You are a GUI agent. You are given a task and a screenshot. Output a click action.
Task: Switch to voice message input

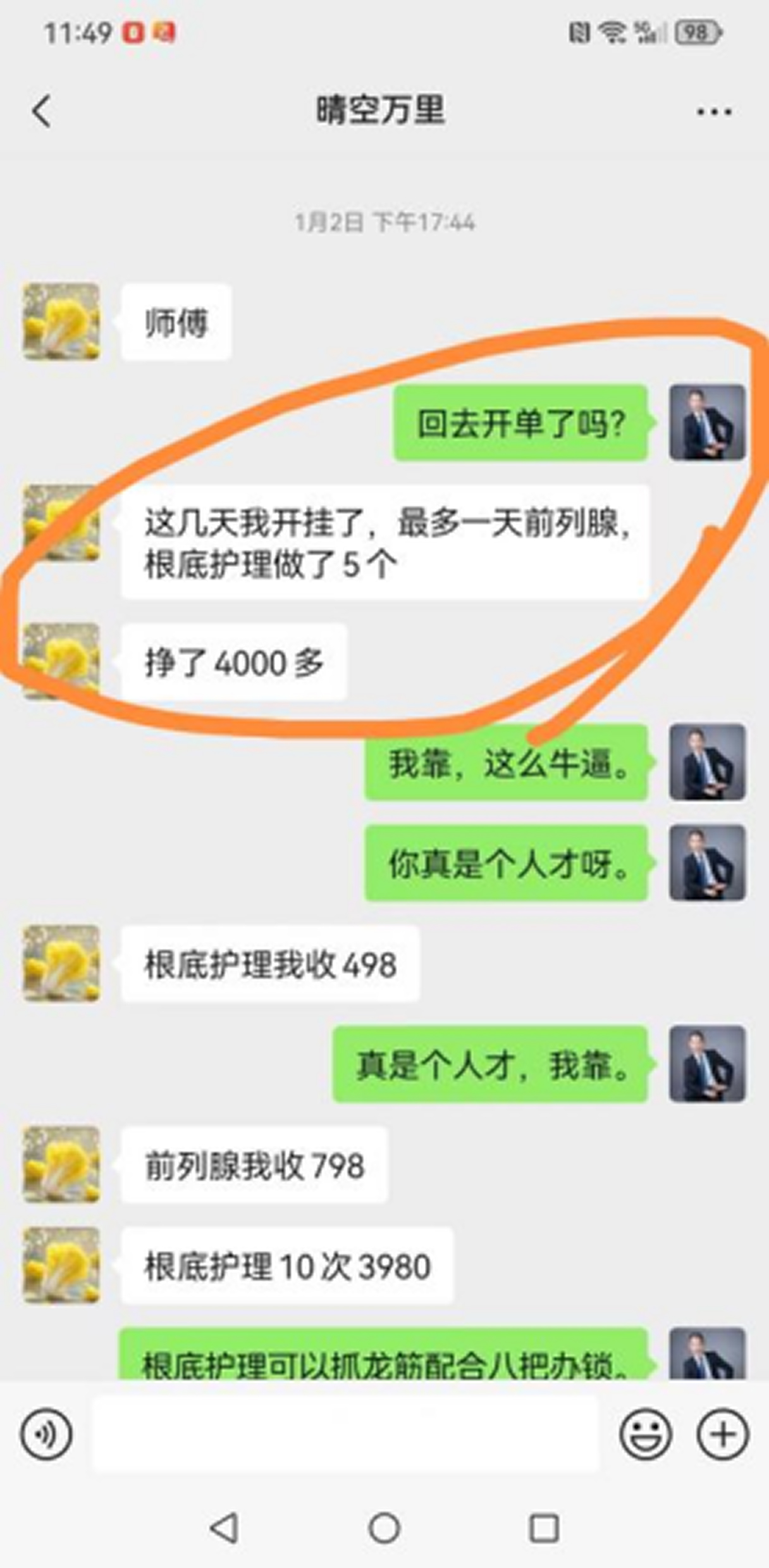tap(46, 1434)
